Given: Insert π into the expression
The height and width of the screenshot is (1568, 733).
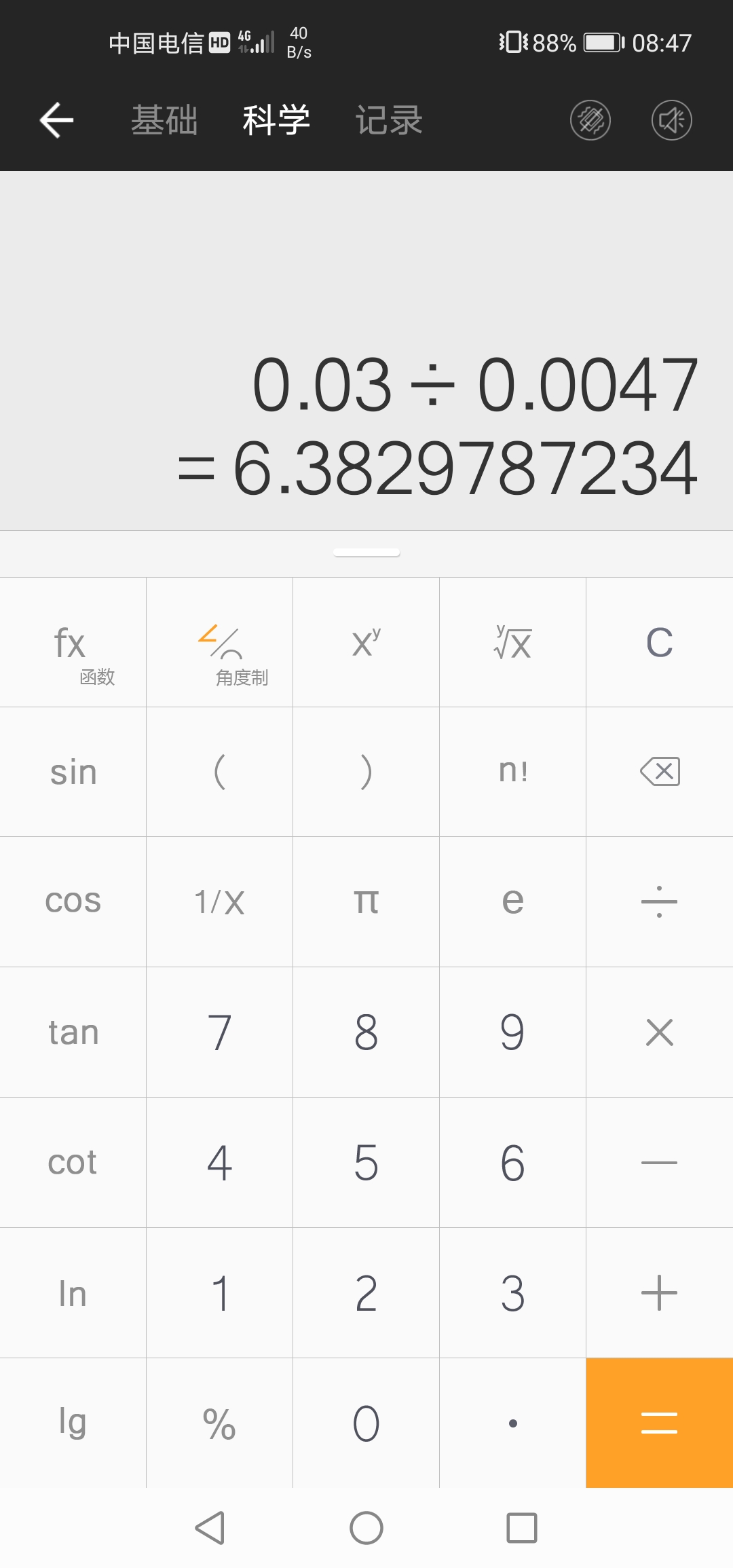Looking at the screenshot, I should [x=366, y=901].
